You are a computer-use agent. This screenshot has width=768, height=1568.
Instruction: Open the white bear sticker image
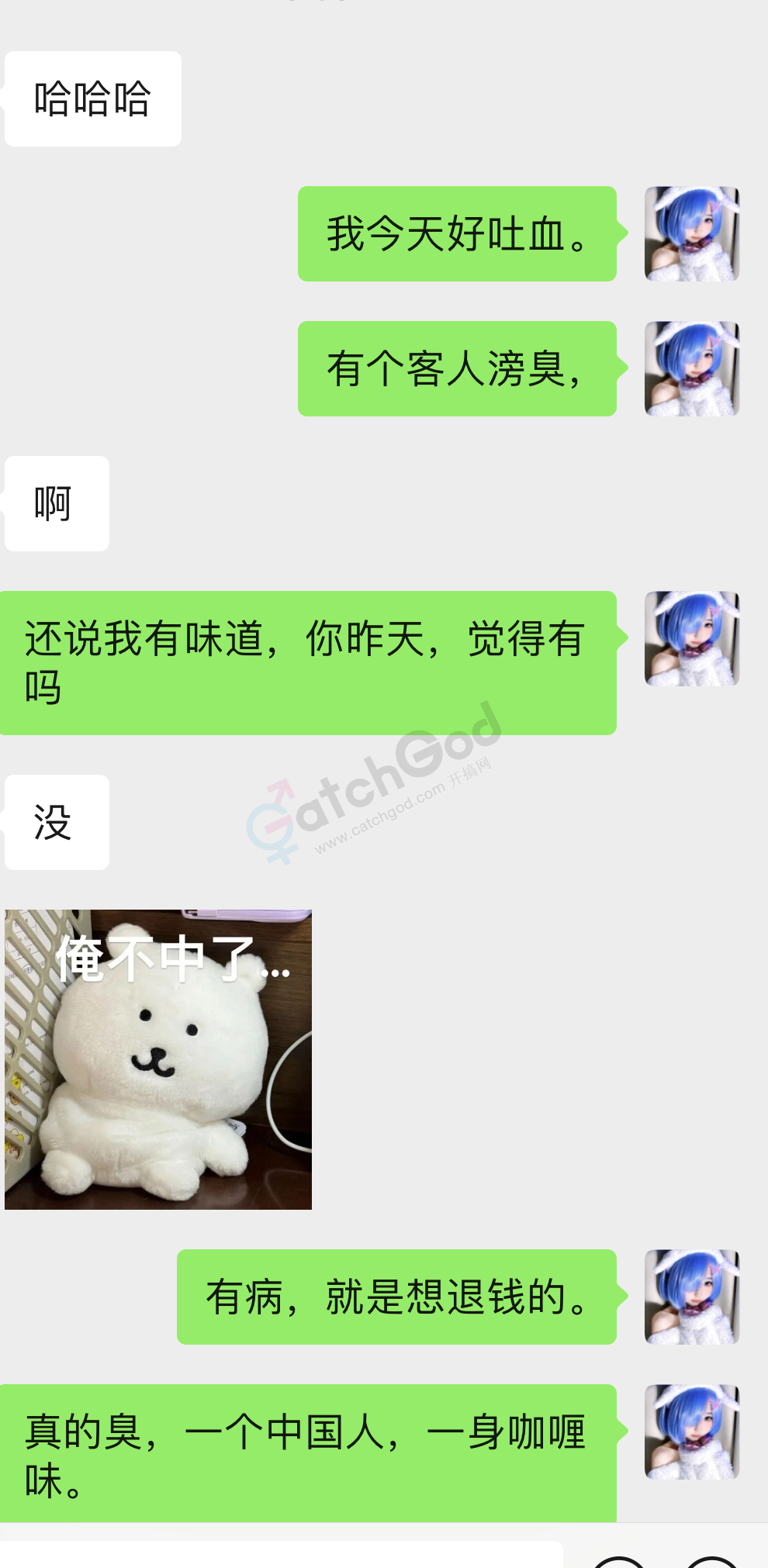(x=158, y=1059)
